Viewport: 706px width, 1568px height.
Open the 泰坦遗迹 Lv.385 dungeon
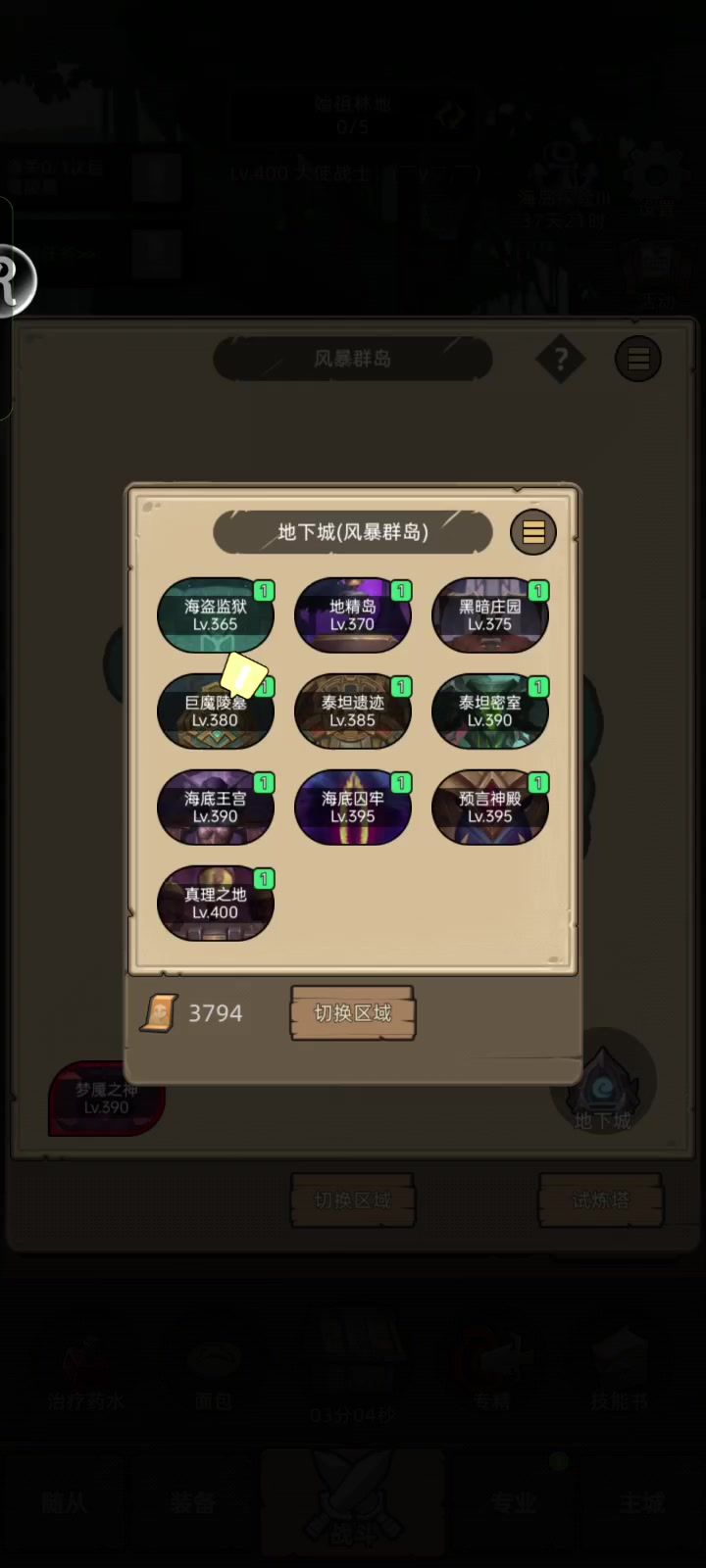point(353,711)
